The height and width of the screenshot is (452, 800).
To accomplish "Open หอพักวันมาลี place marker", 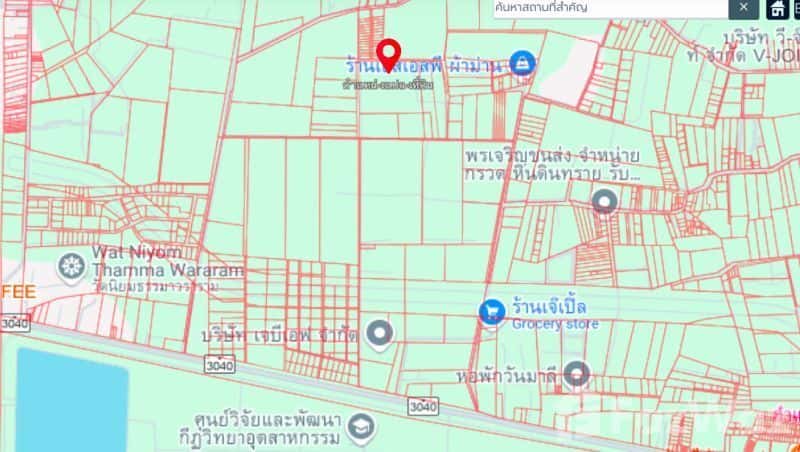I will click(x=576, y=375).
